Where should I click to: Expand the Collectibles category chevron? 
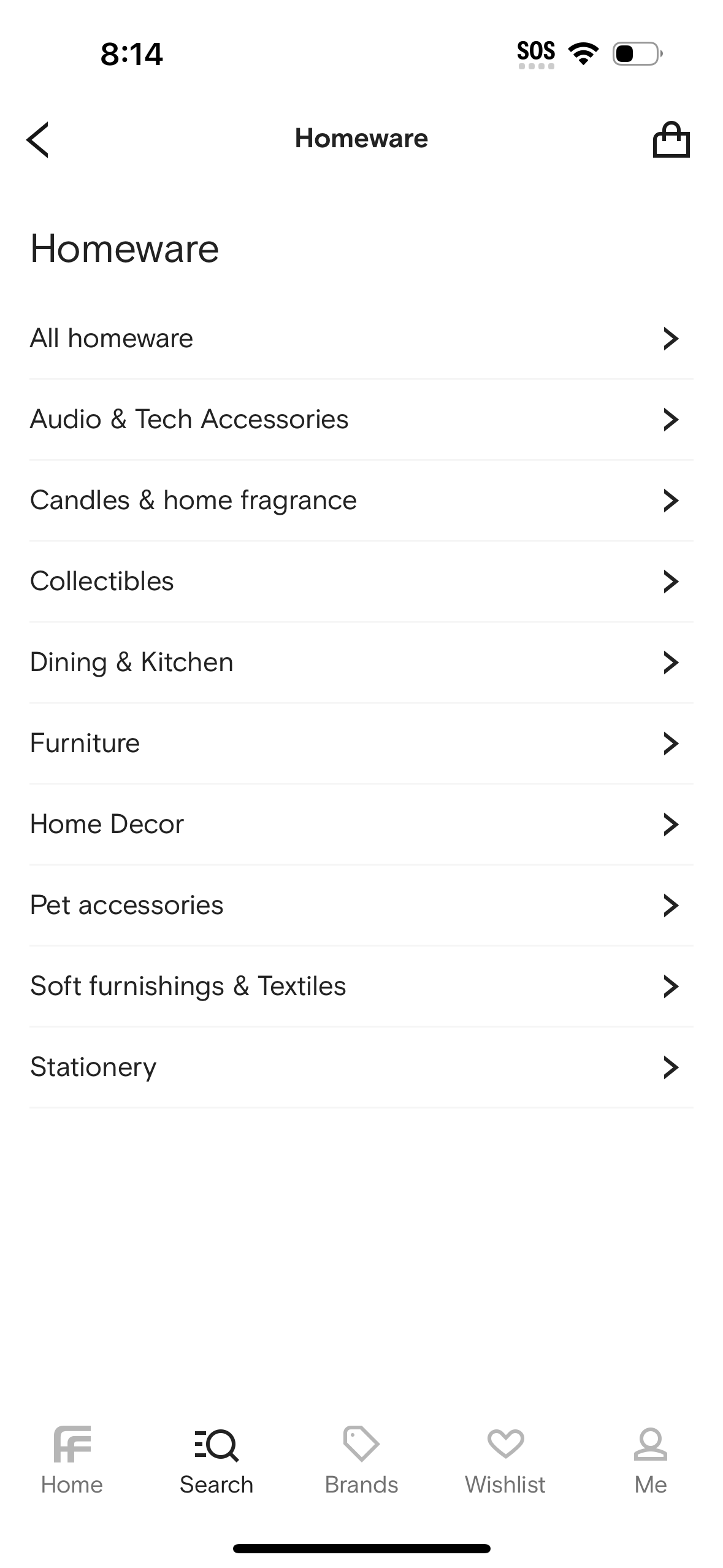click(671, 581)
